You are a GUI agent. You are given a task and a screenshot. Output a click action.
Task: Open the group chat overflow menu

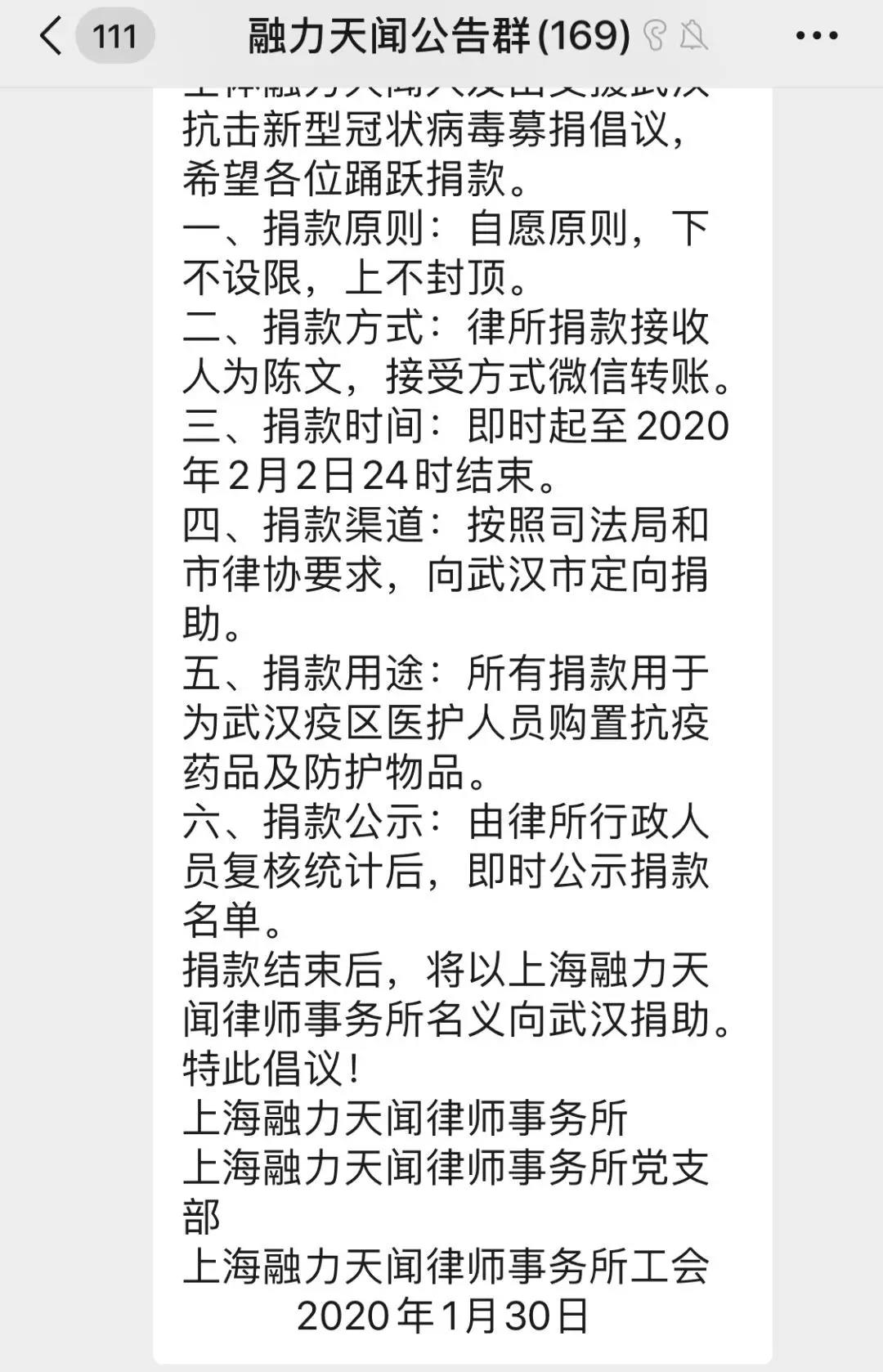[816, 36]
